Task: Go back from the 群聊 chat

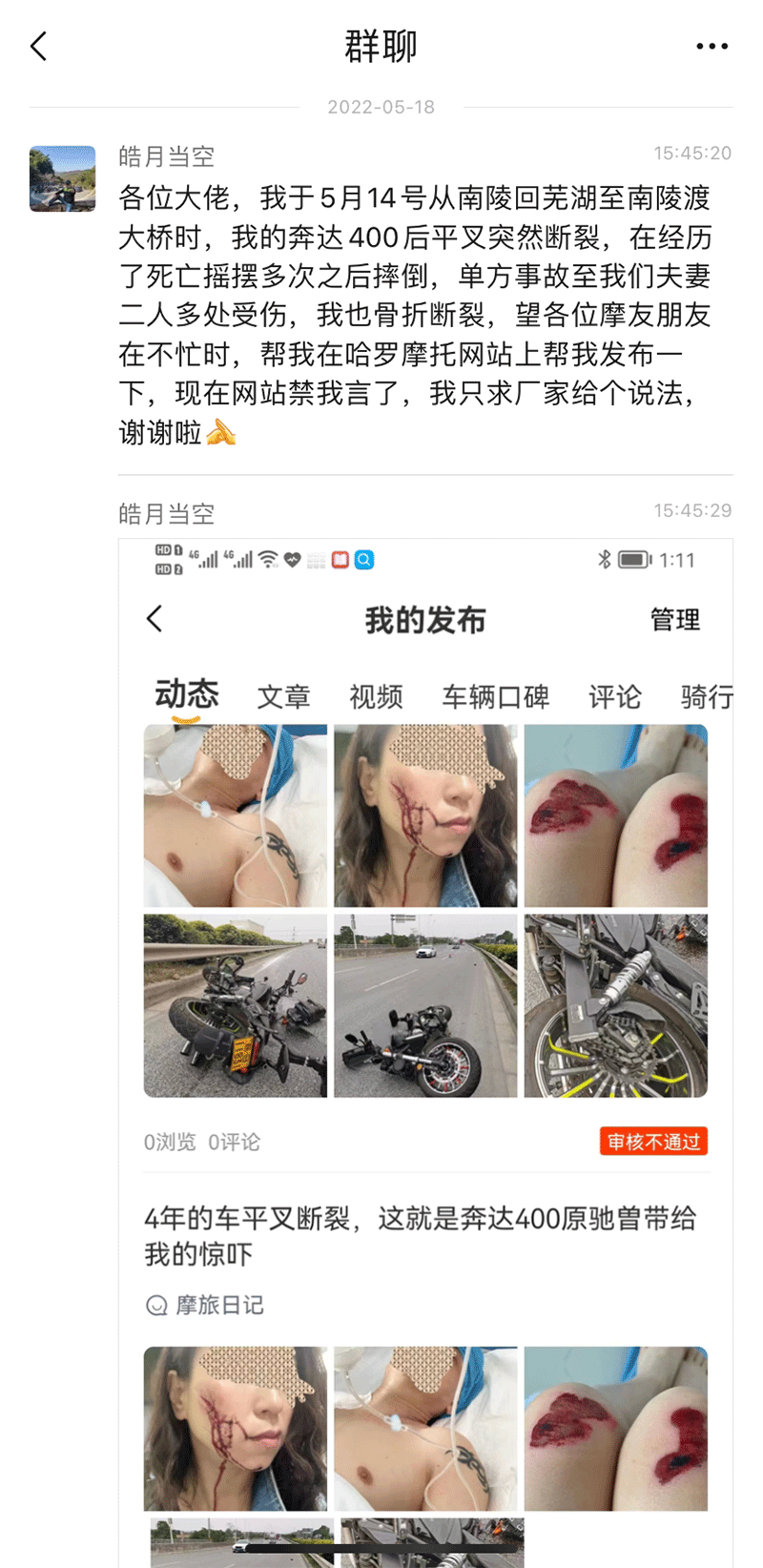Action: (38, 46)
